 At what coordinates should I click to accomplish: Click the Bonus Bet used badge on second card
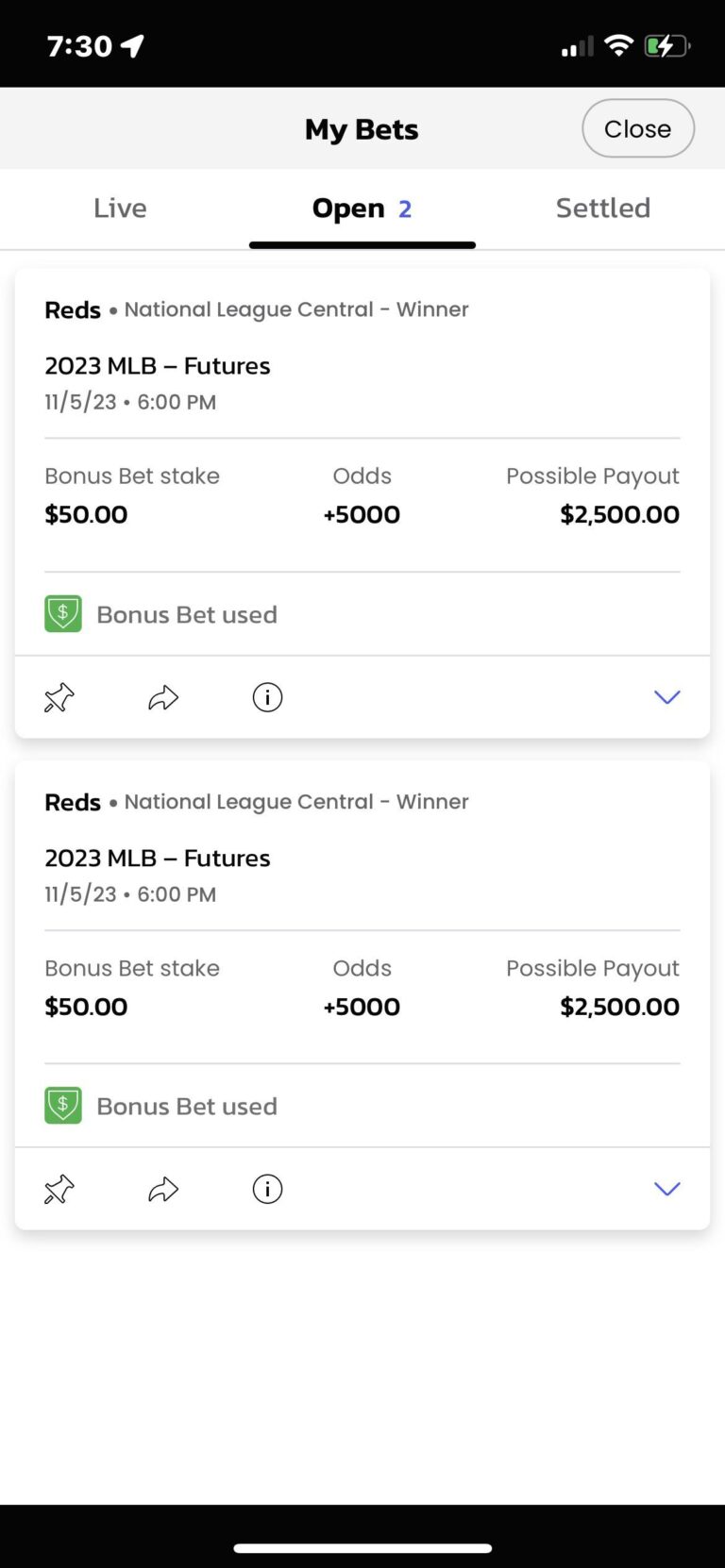(62, 1105)
